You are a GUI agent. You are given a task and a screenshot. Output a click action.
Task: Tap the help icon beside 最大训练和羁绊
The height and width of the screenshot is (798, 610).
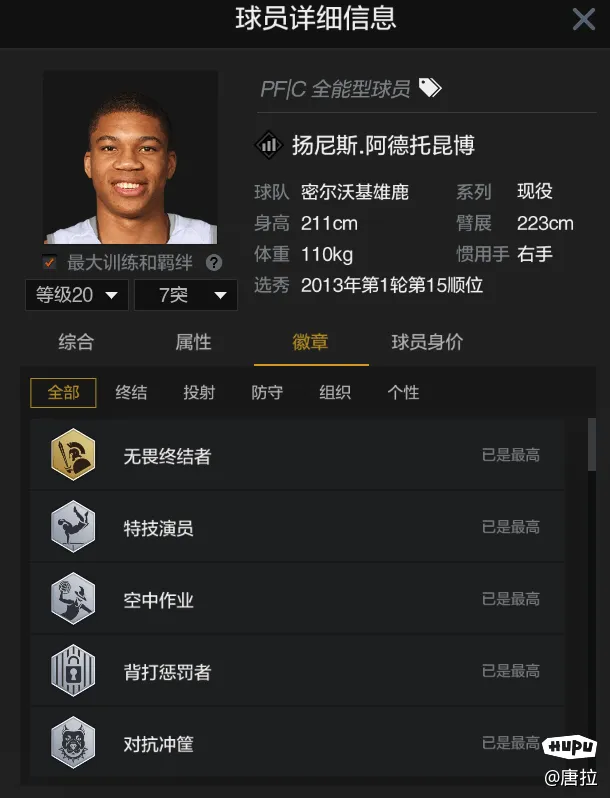click(x=213, y=263)
